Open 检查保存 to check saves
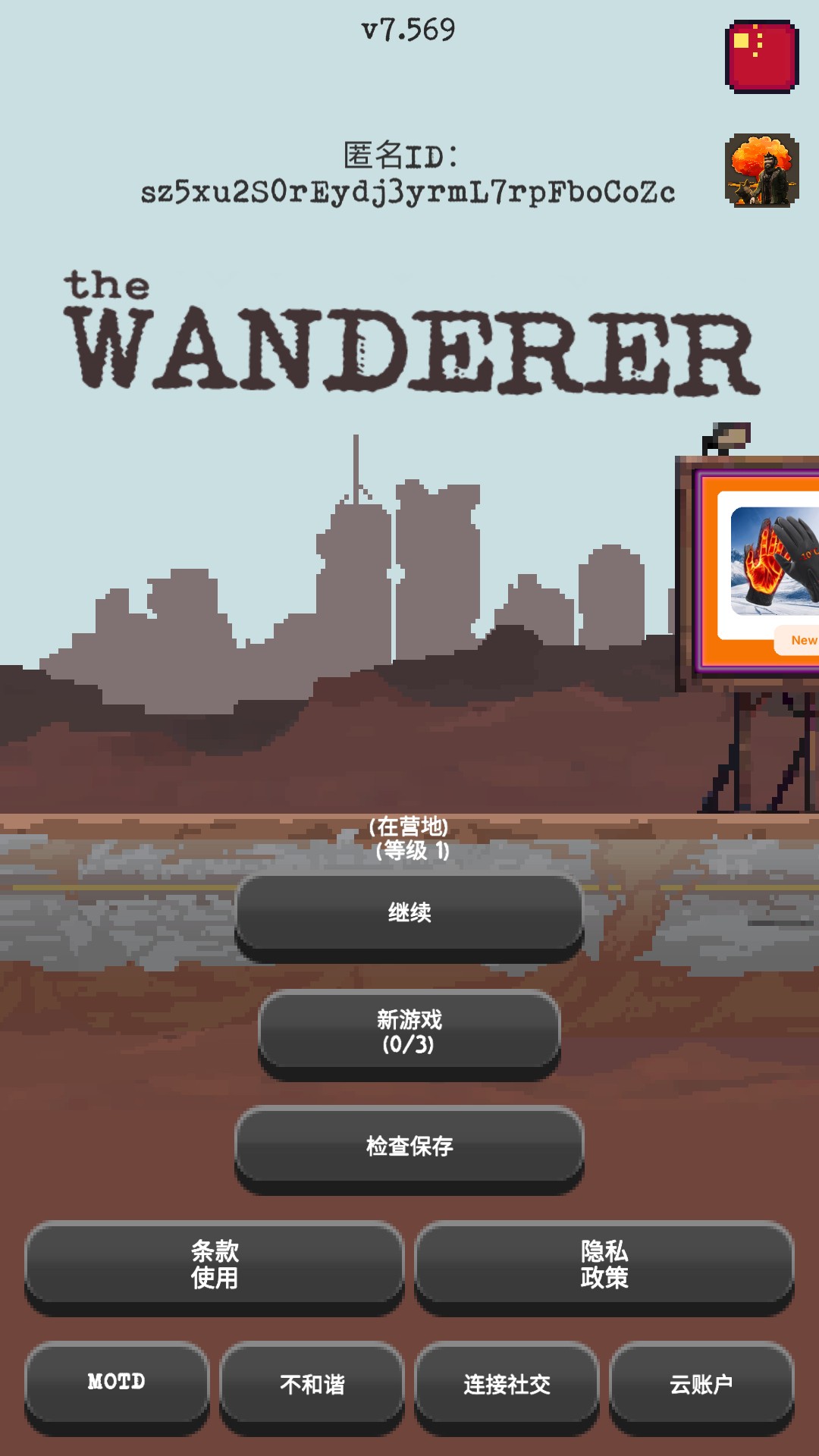The height and width of the screenshot is (1456, 819). (409, 1145)
